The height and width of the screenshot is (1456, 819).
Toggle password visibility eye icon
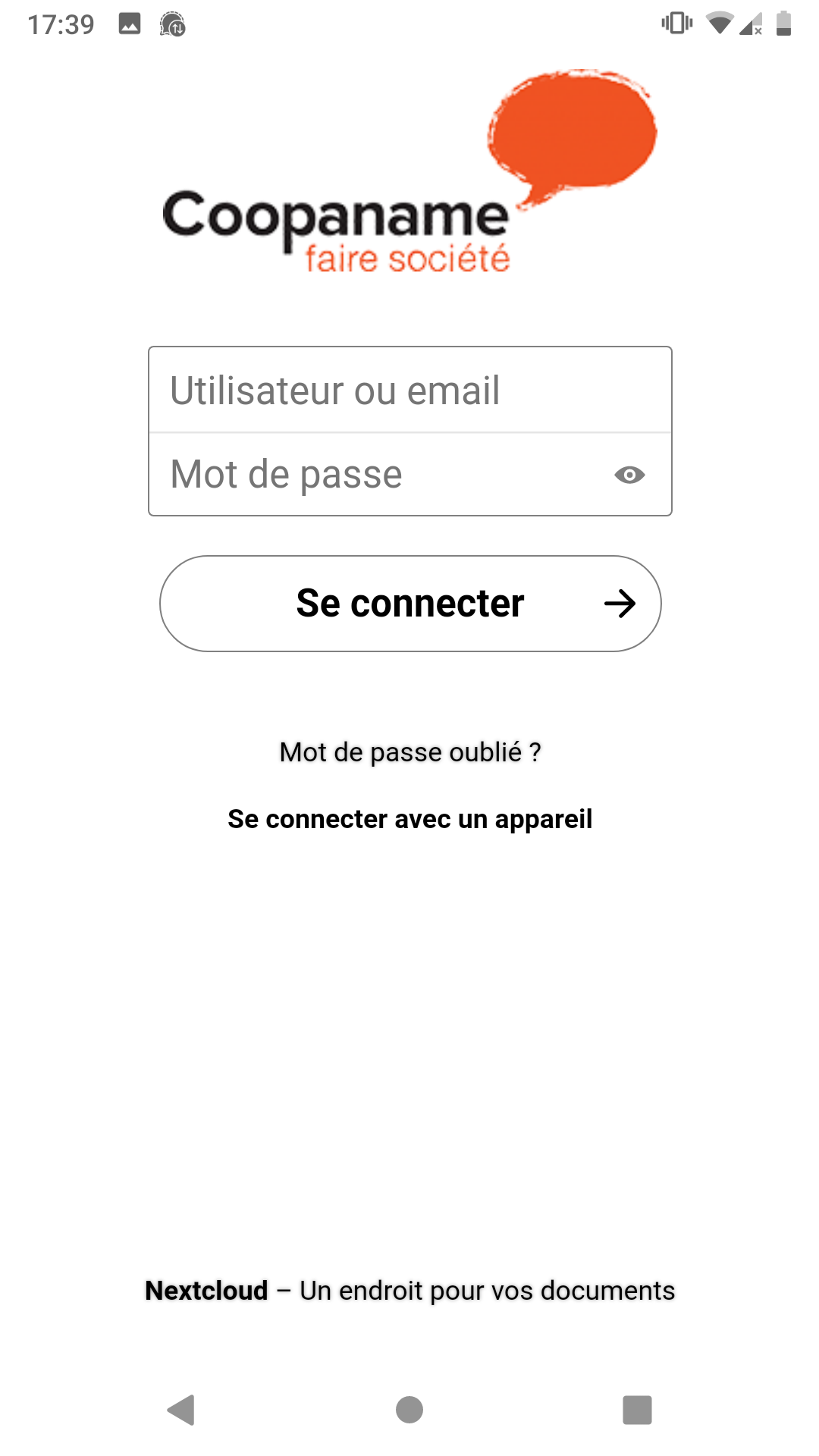tap(629, 475)
